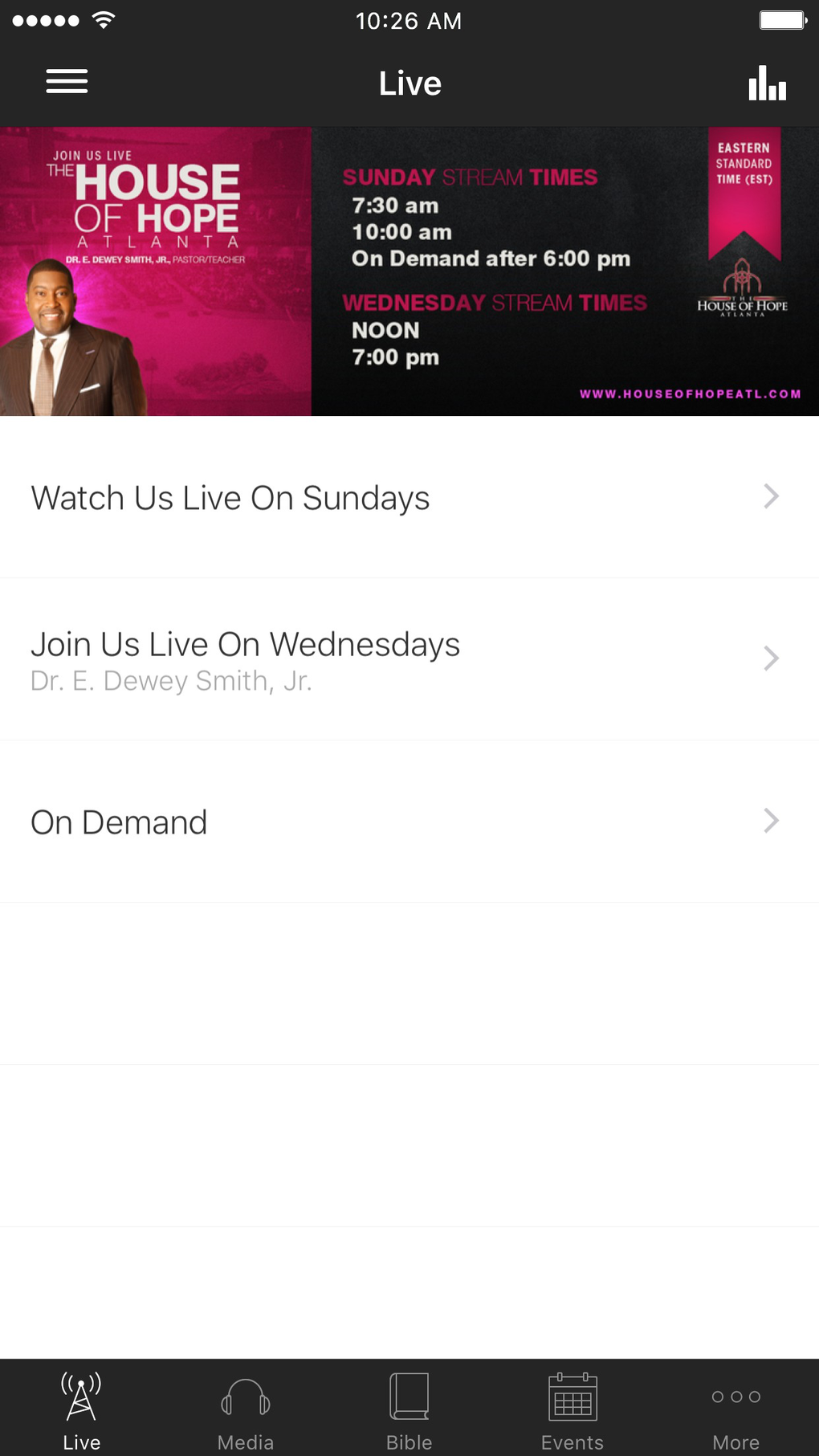Switch to the Bible tab
Screen dimensions: 819x1456
409,1411
